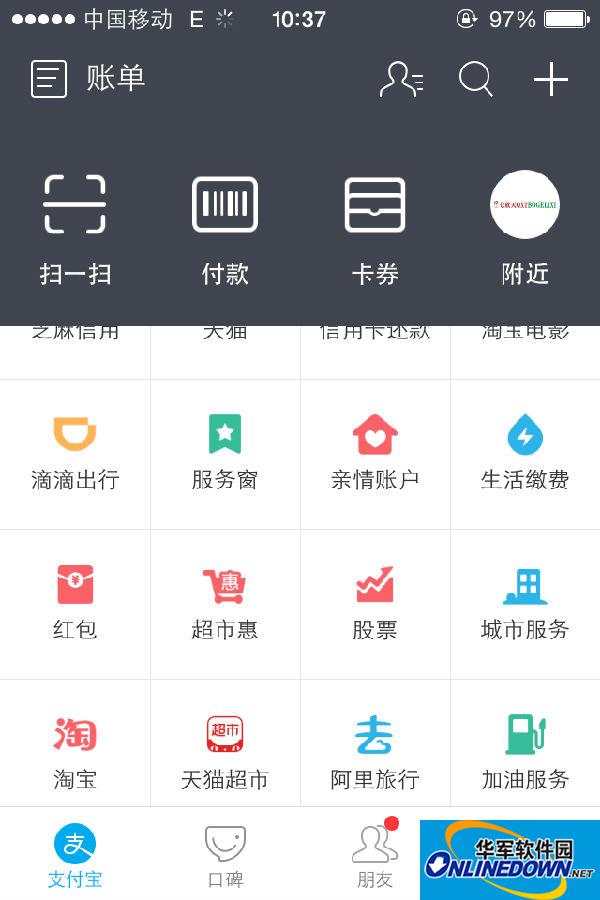Image resolution: width=600 pixels, height=900 pixels.
Task: Switch to the 口碑 tab
Action: 225,856
